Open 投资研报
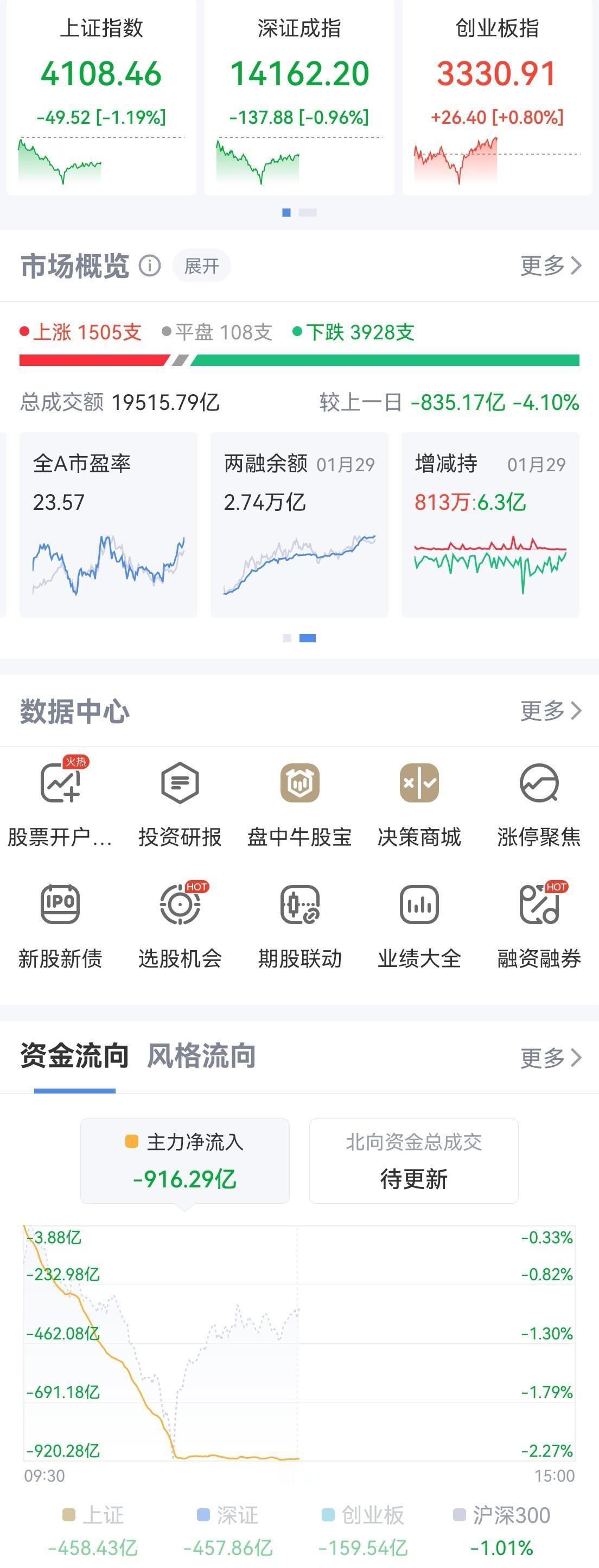599x1568 pixels. tap(180, 803)
